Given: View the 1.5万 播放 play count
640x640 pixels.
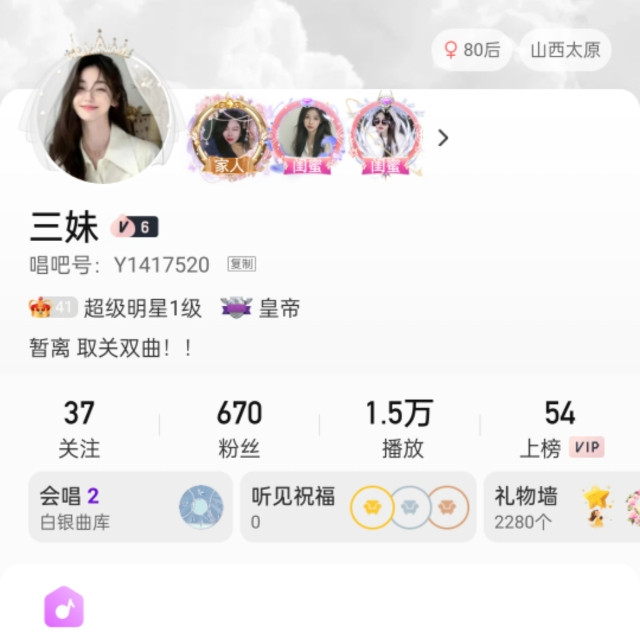Looking at the screenshot, I should click(399, 428).
